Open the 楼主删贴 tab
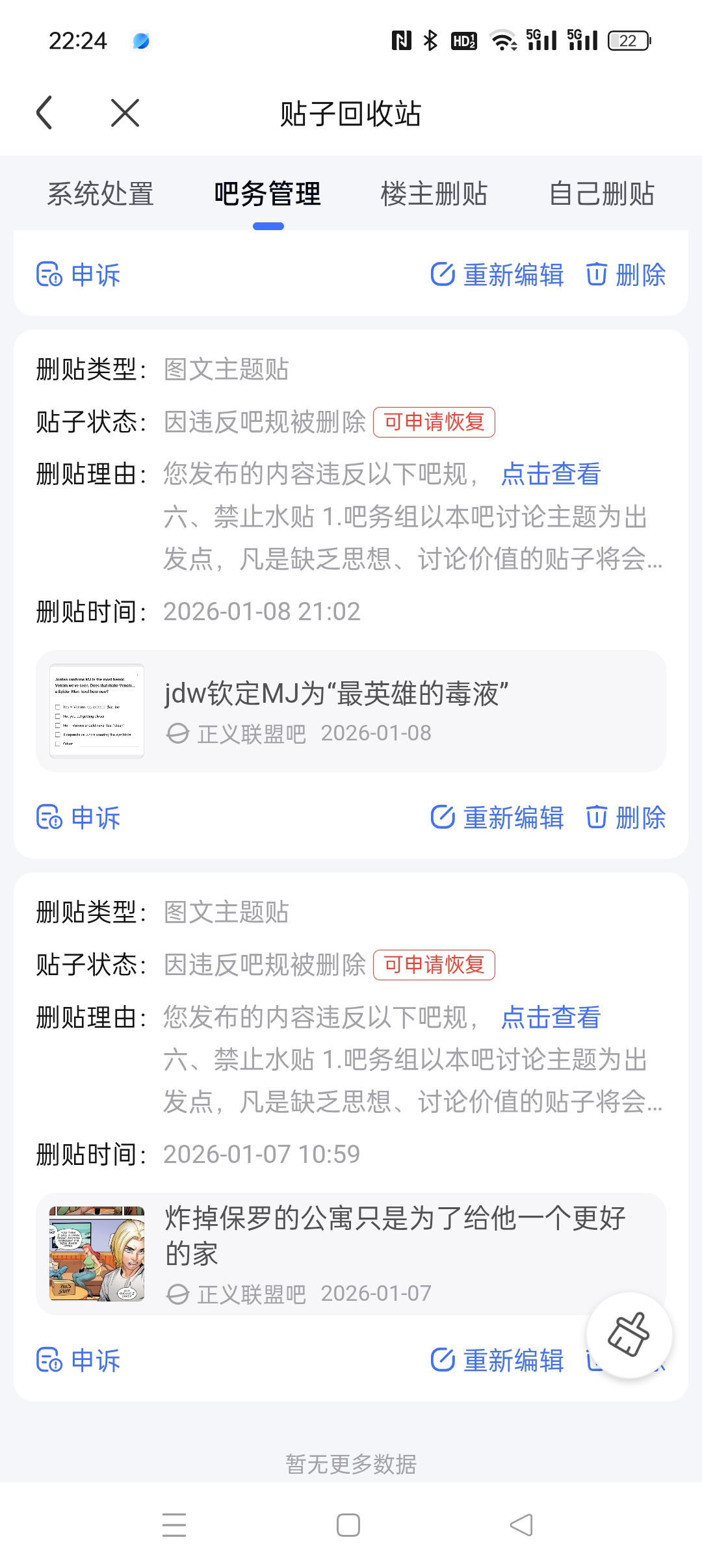Viewport: 702px width, 1568px height. point(434,194)
